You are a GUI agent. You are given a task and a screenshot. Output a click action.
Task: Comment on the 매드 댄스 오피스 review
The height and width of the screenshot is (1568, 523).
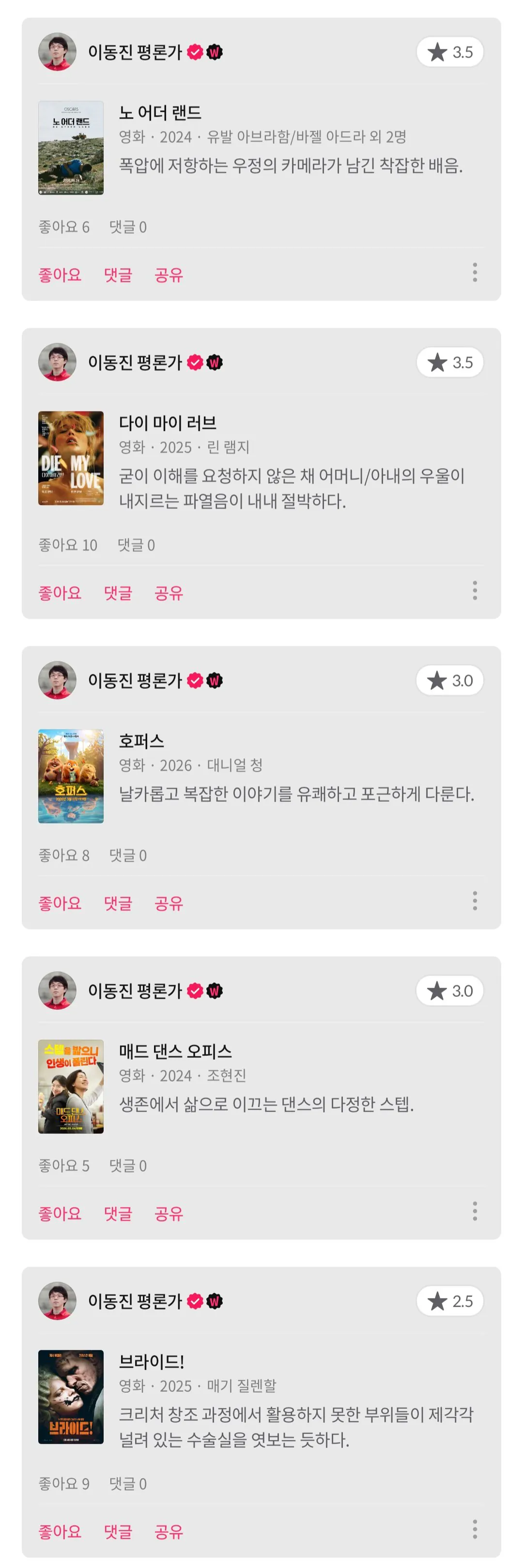tap(118, 1213)
